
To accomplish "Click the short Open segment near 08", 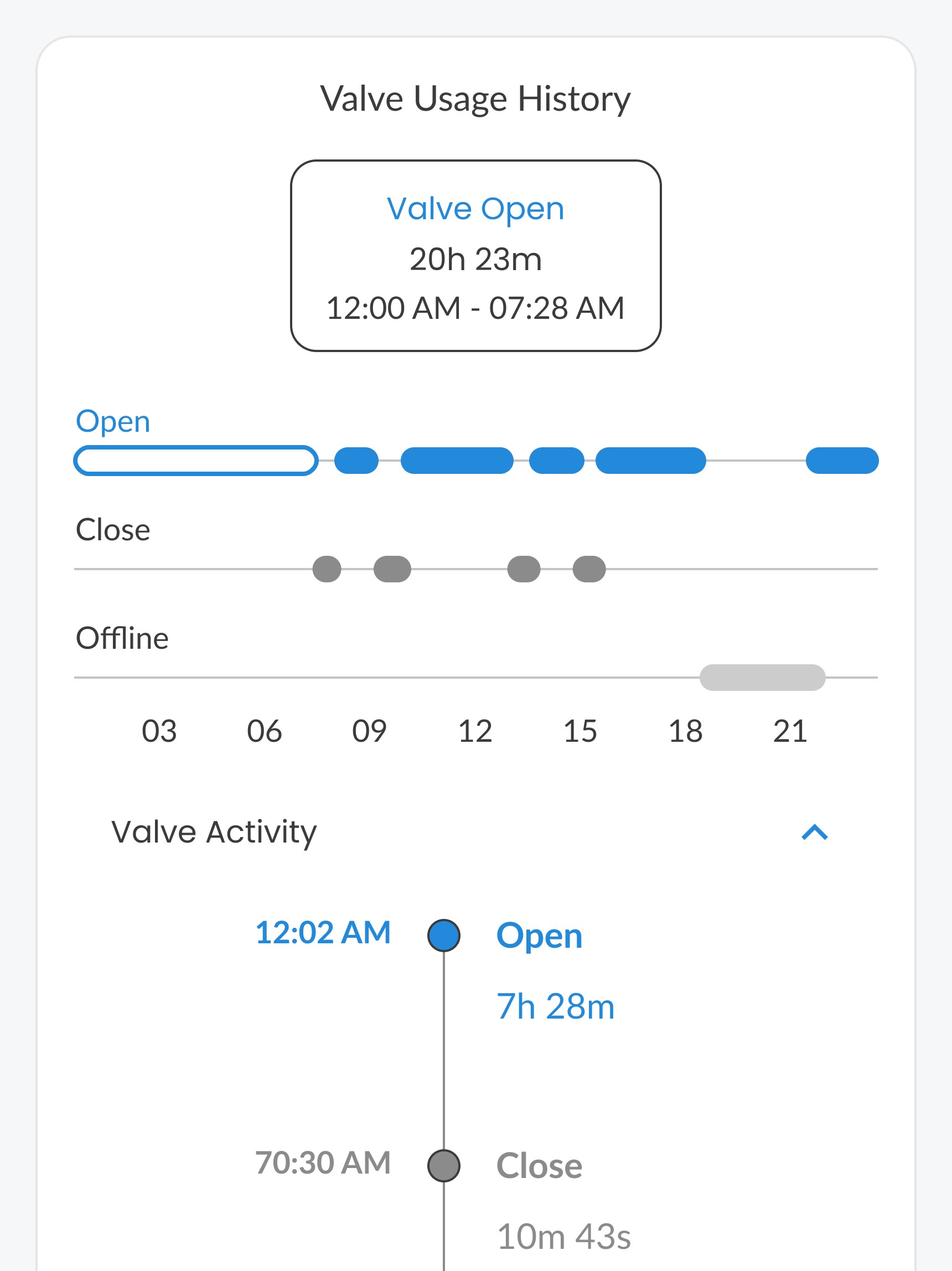I will tap(356, 459).
